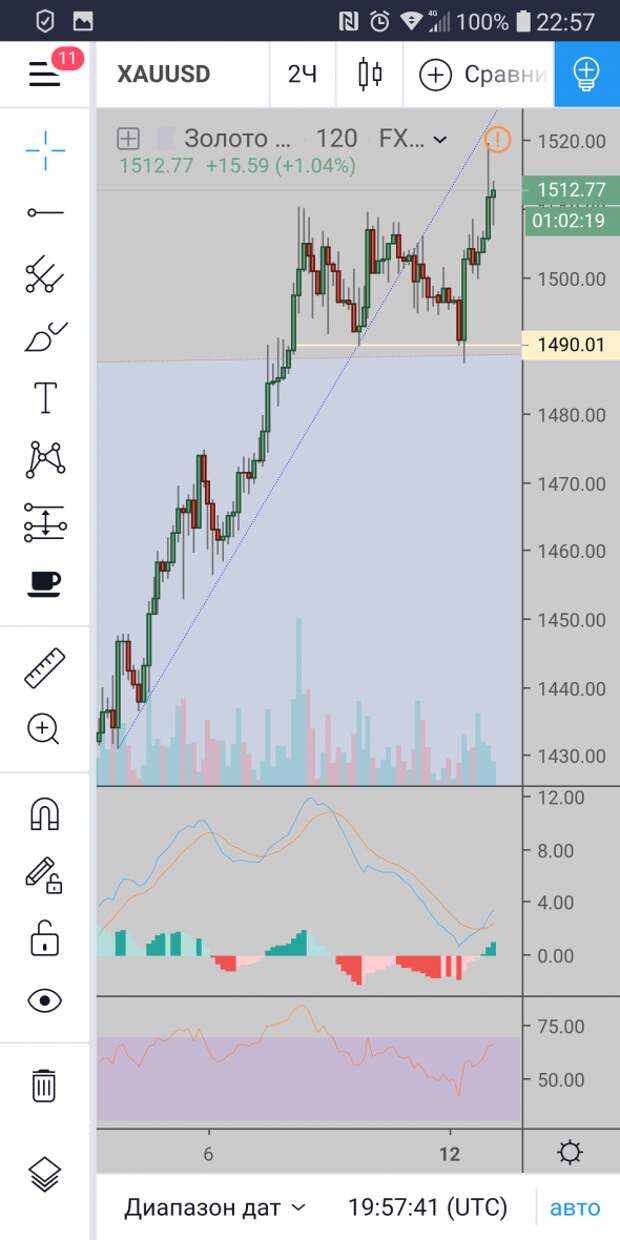Open the pattern drawing tools
The image size is (620, 1240).
(x=45, y=460)
